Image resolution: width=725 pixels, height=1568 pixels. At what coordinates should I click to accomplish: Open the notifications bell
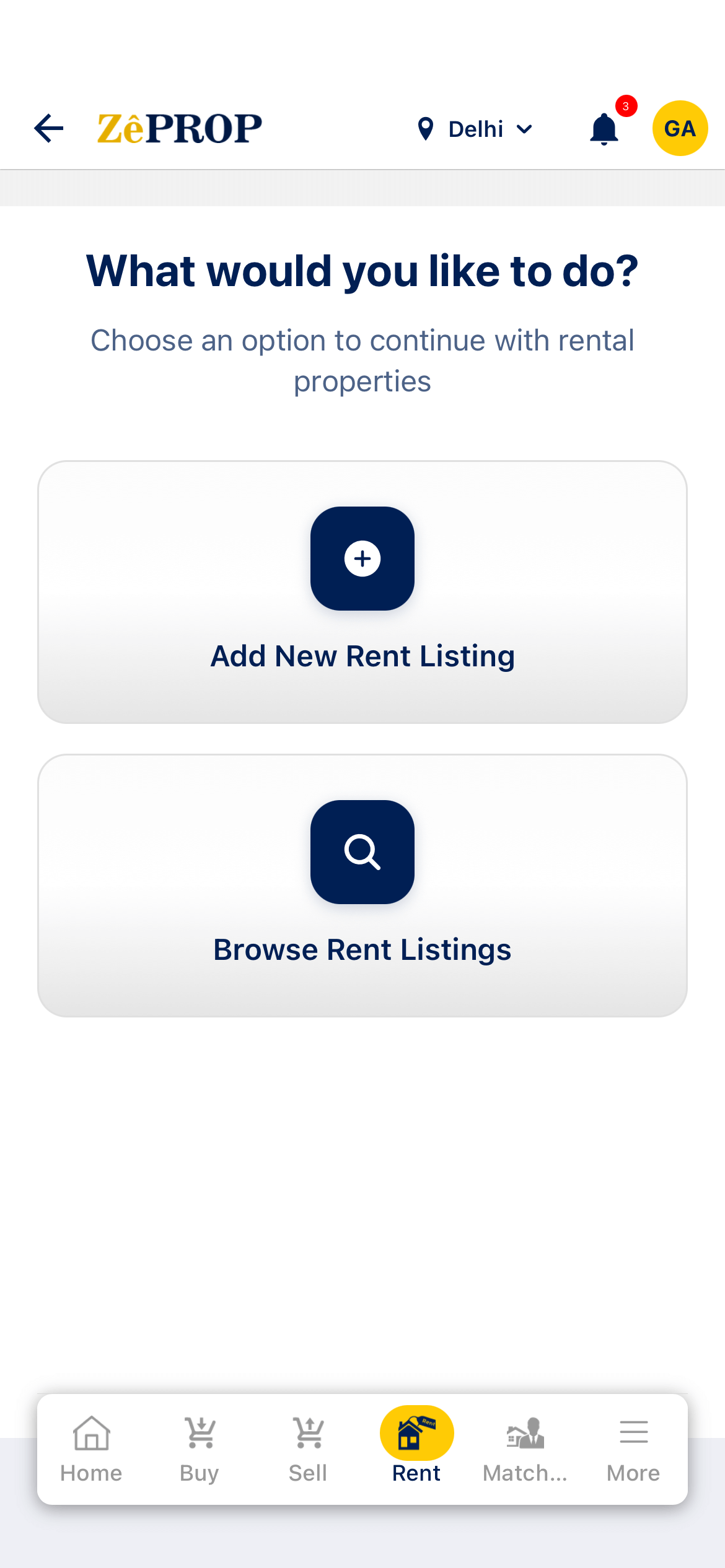604,129
